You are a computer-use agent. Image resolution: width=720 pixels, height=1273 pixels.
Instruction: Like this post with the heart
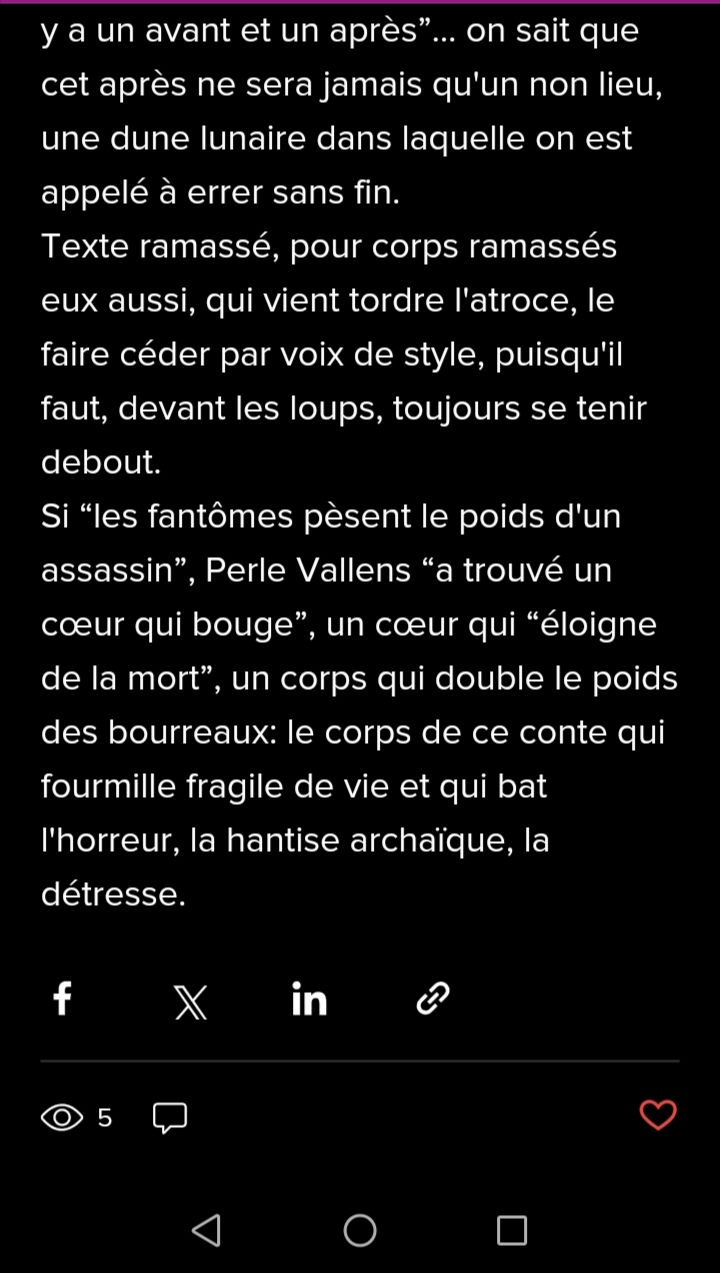657,1114
